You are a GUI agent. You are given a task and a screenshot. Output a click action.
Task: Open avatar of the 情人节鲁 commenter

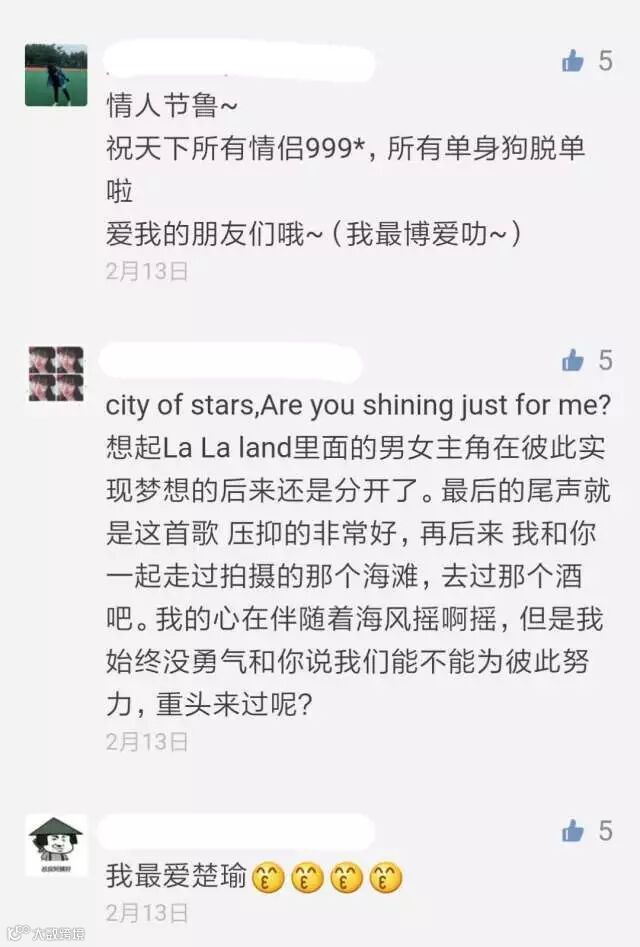coord(56,75)
